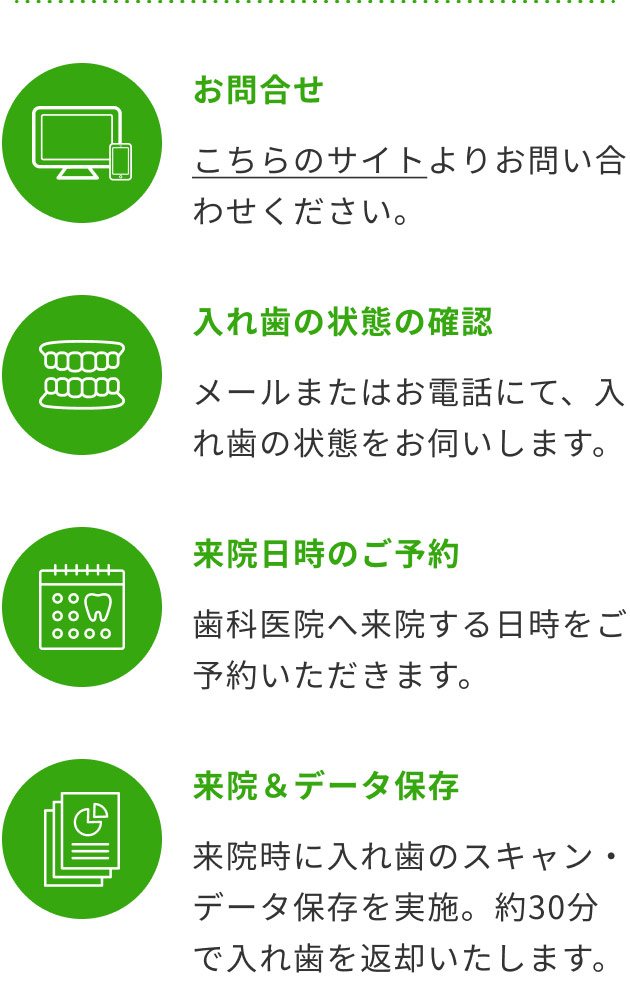Screen dimensions: 630x982
Task: Open the こちらのサイト inquiry link
Action: [x=309, y=160]
